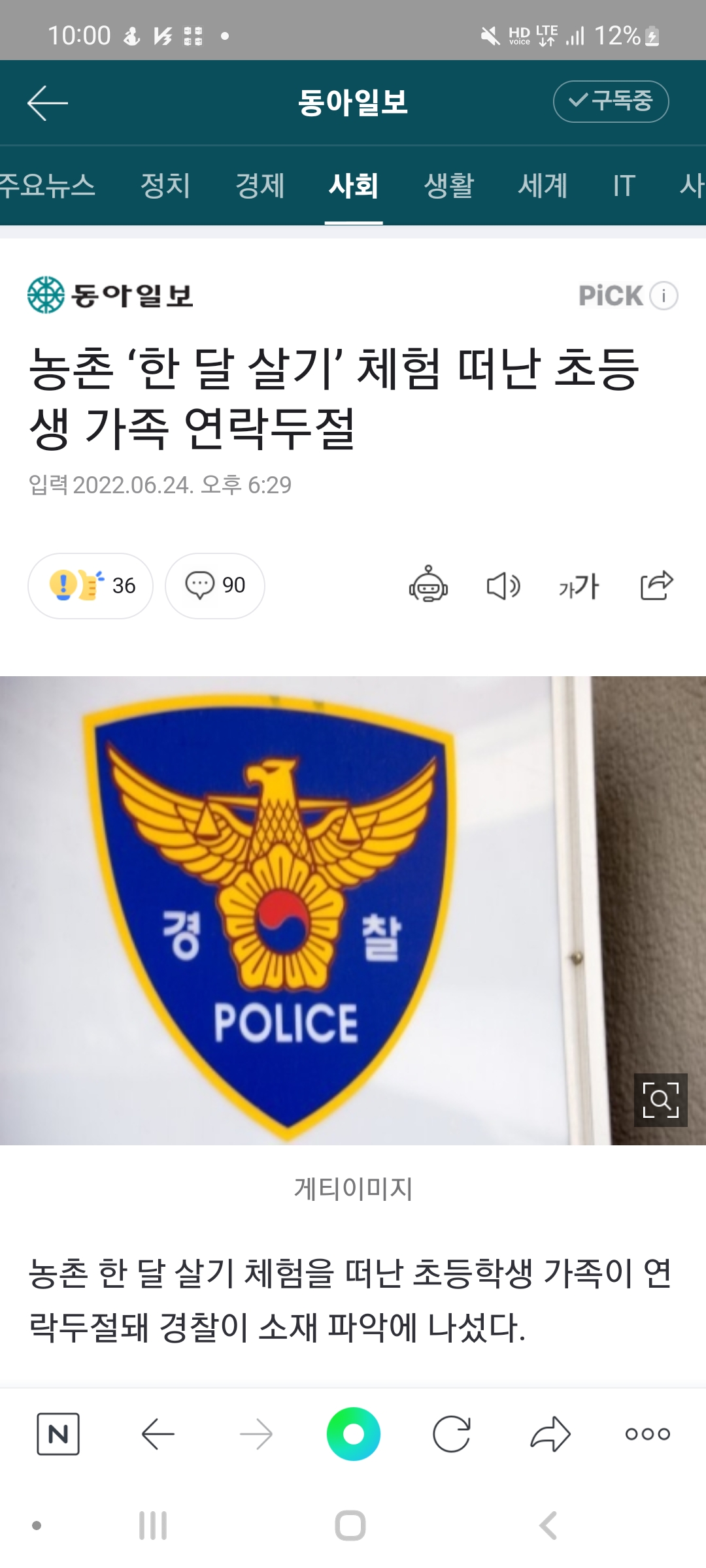Viewport: 706px width, 1568px height.
Task: Open the three-dot more menu
Action: click(x=647, y=1434)
